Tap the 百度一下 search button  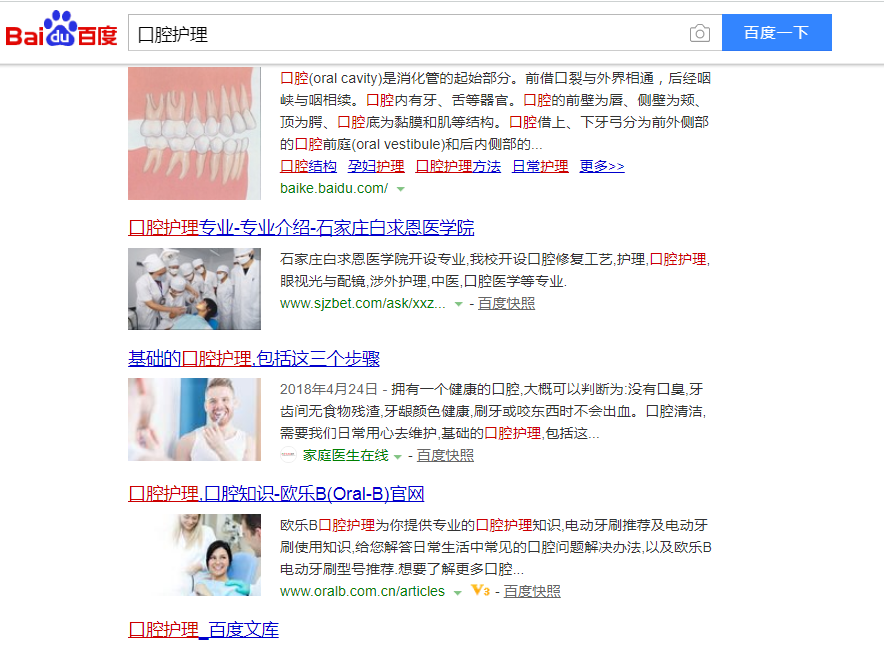(776, 33)
